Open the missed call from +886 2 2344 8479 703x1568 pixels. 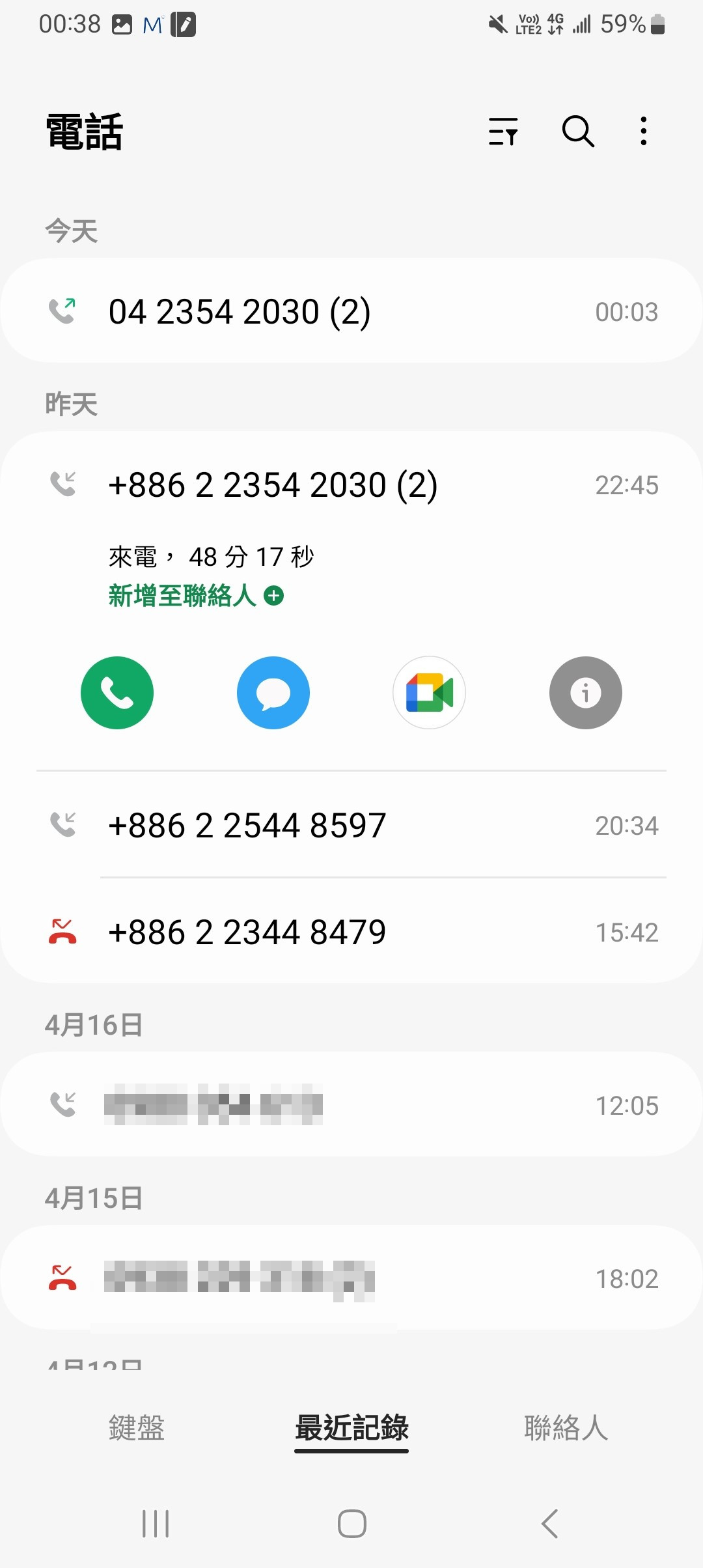[351, 932]
